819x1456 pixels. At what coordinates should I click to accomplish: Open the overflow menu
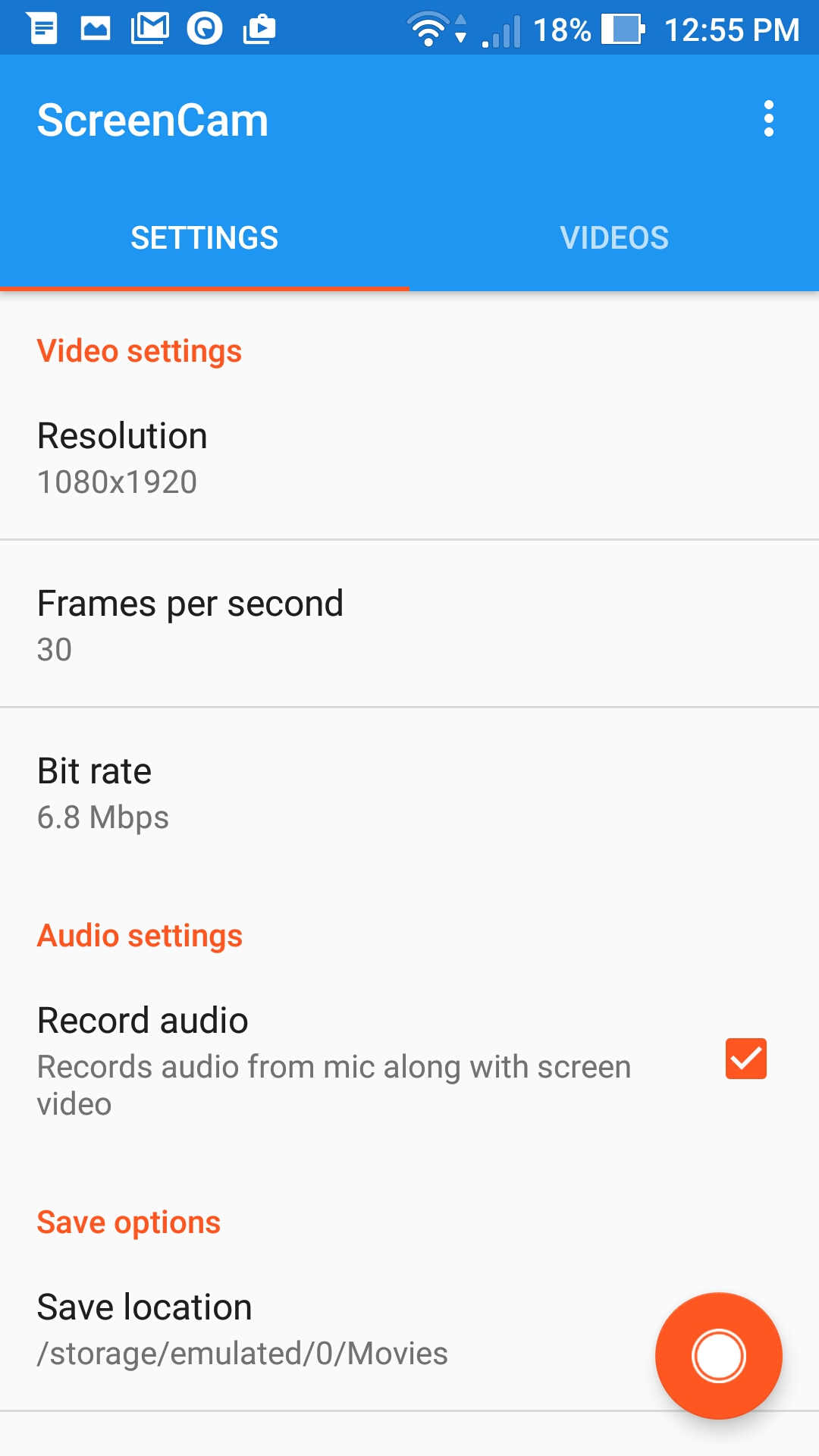(x=769, y=119)
